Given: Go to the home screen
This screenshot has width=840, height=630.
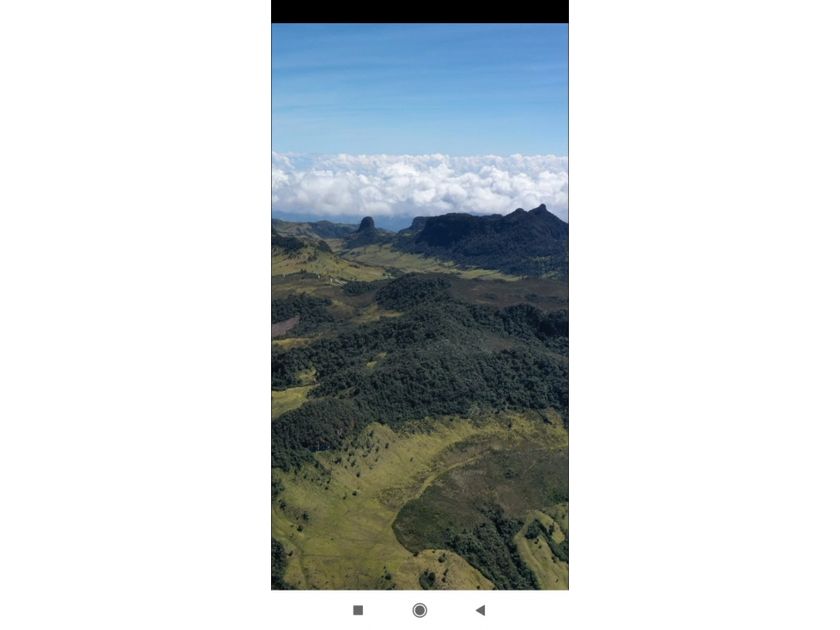Looking at the screenshot, I should 420,610.
